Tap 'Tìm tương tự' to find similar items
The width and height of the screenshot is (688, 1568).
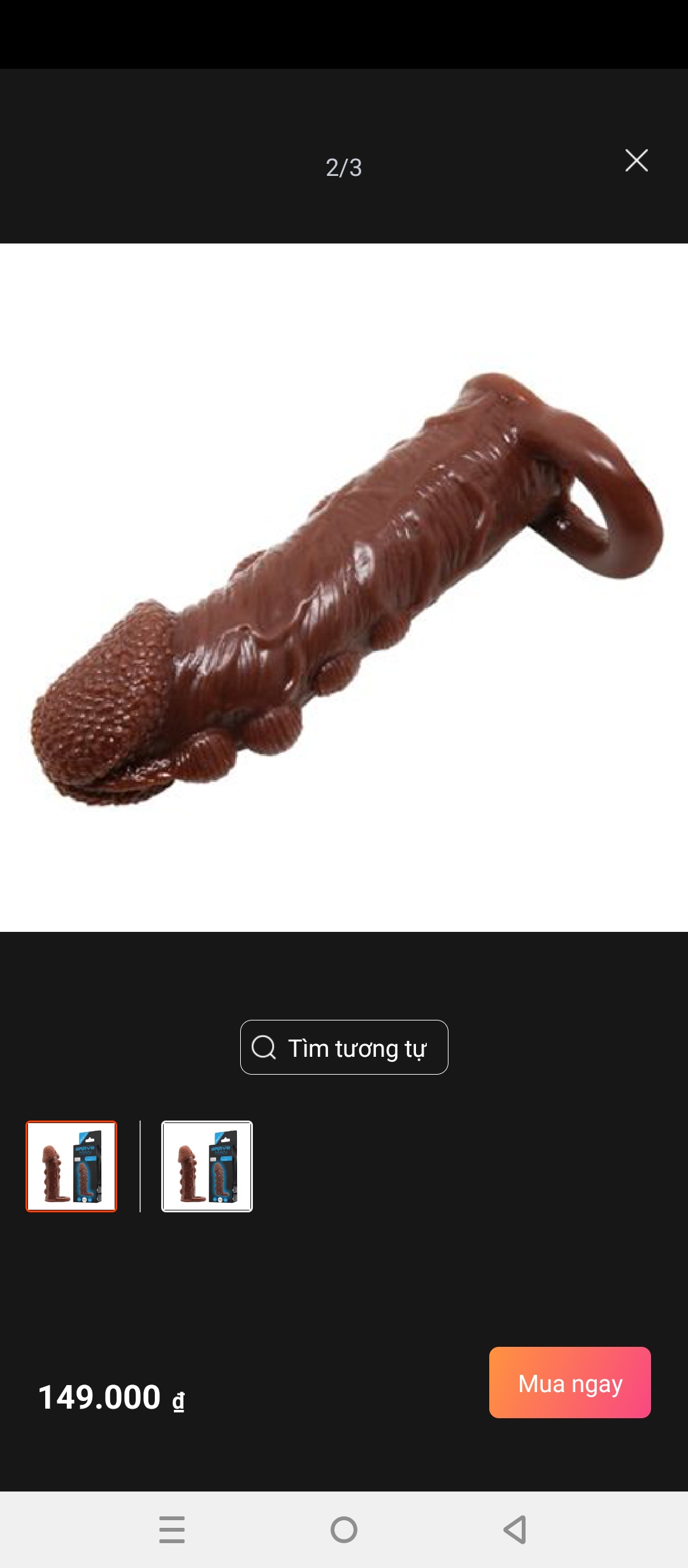[x=344, y=1047]
